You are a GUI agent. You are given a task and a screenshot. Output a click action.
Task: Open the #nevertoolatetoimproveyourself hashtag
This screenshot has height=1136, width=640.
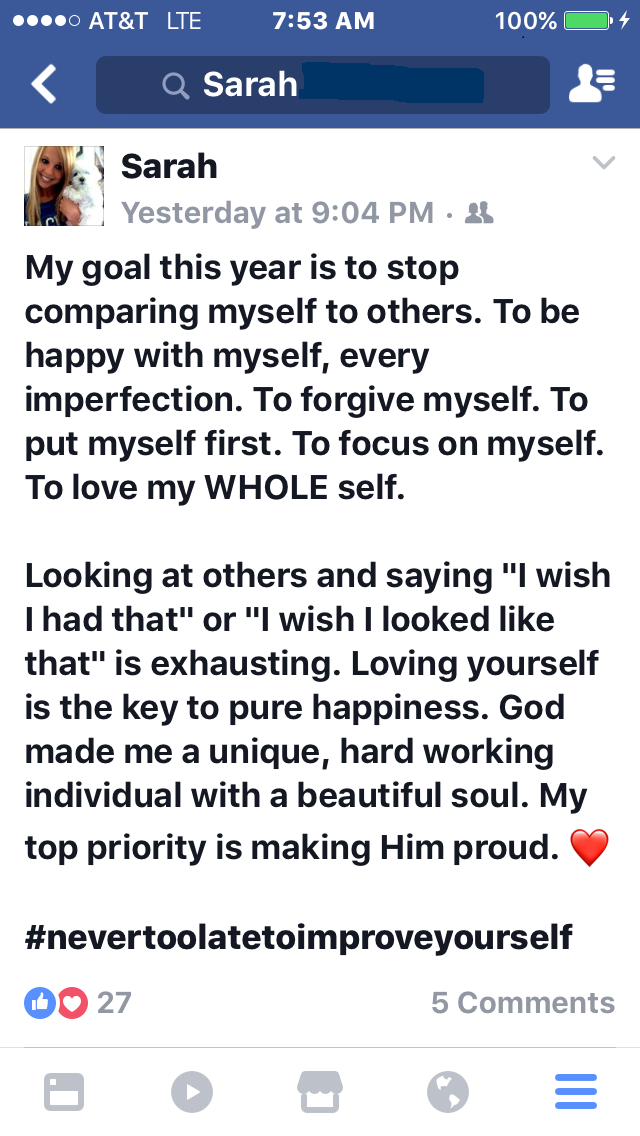299,937
